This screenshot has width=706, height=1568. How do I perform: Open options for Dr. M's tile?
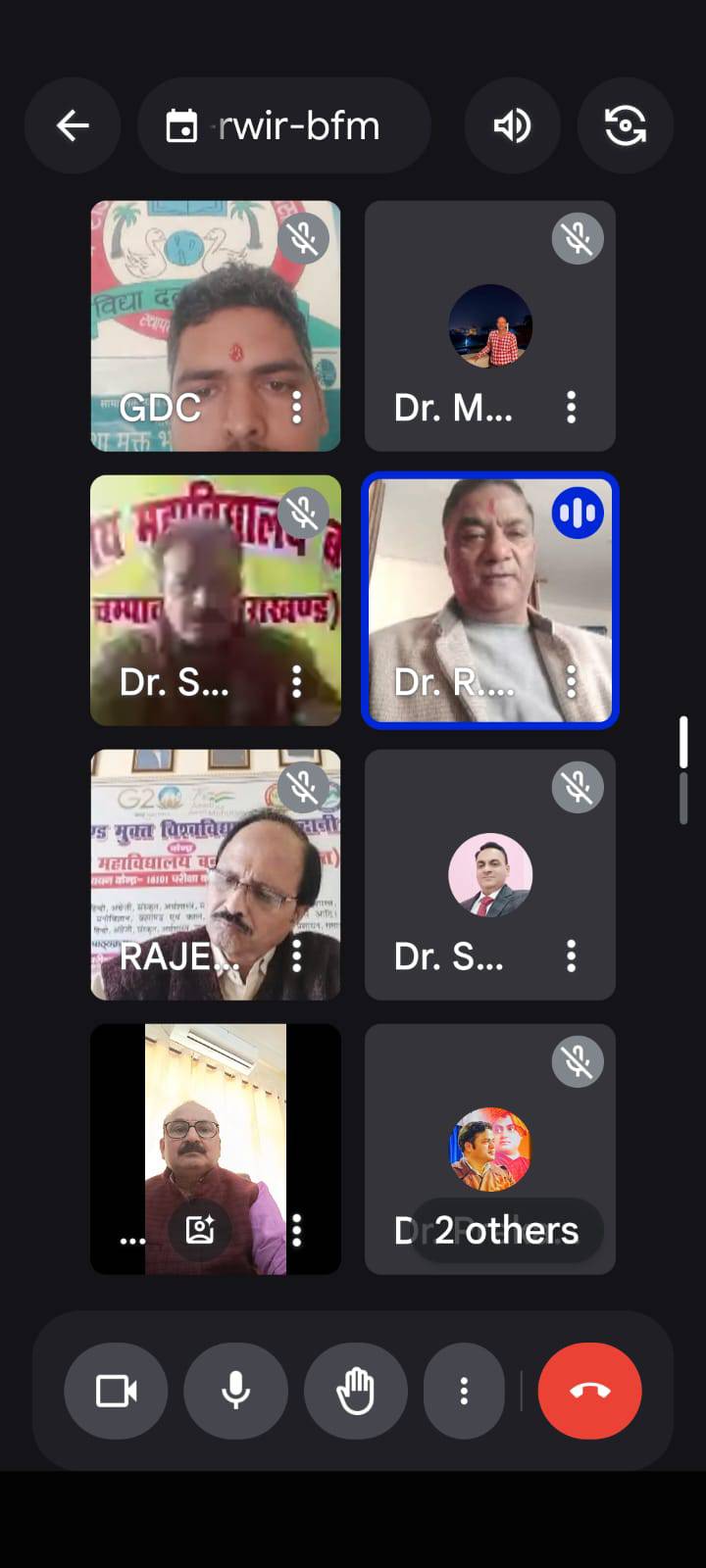coord(572,408)
